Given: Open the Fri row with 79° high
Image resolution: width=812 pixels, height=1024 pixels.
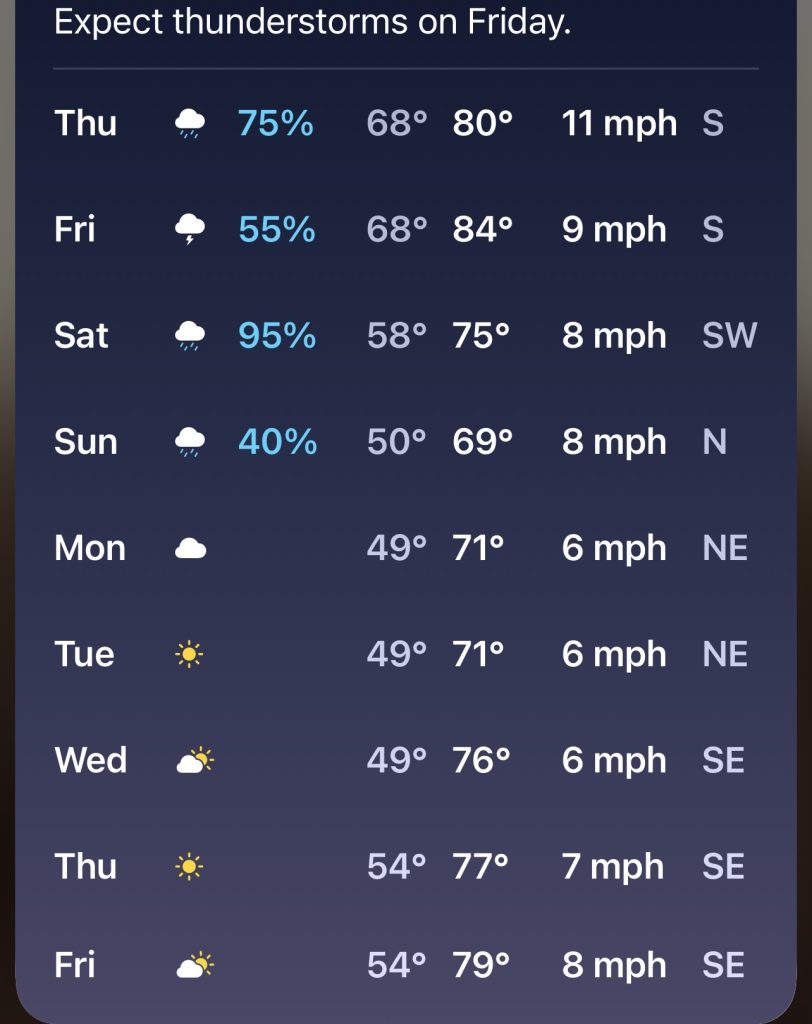Looking at the screenshot, I should [405, 965].
